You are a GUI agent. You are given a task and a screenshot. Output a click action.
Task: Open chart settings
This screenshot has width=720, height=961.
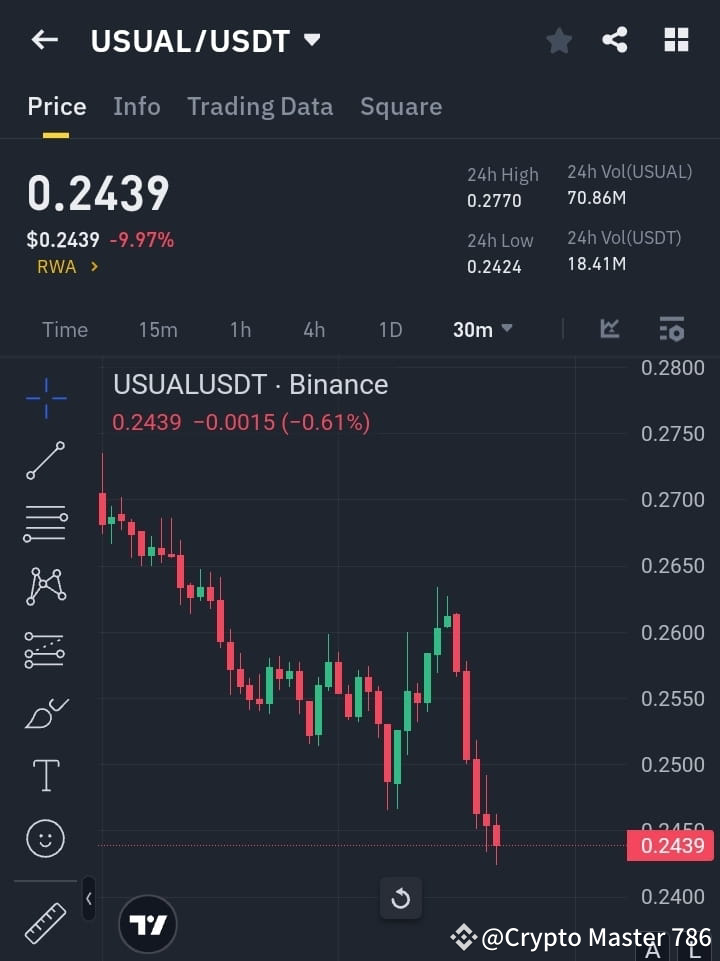tap(671, 329)
